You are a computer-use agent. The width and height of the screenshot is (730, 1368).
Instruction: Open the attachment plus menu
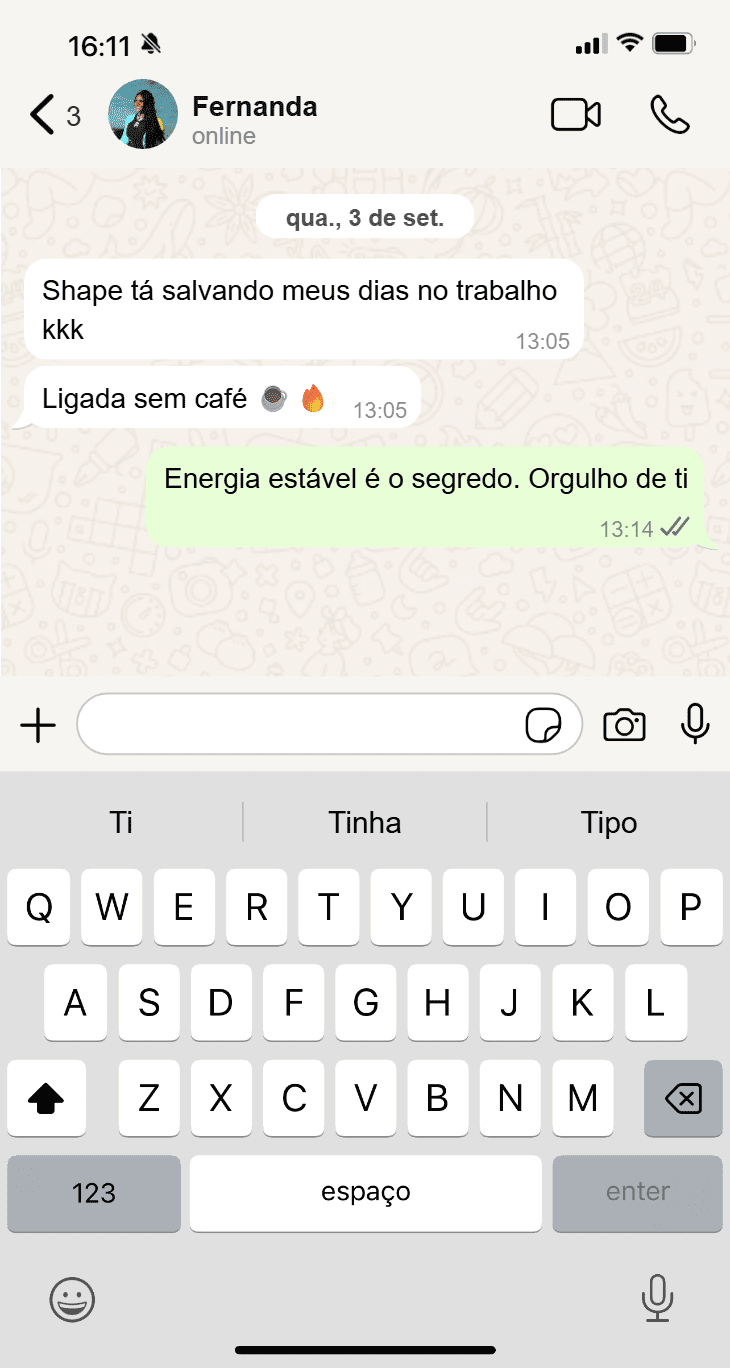[38, 725]
